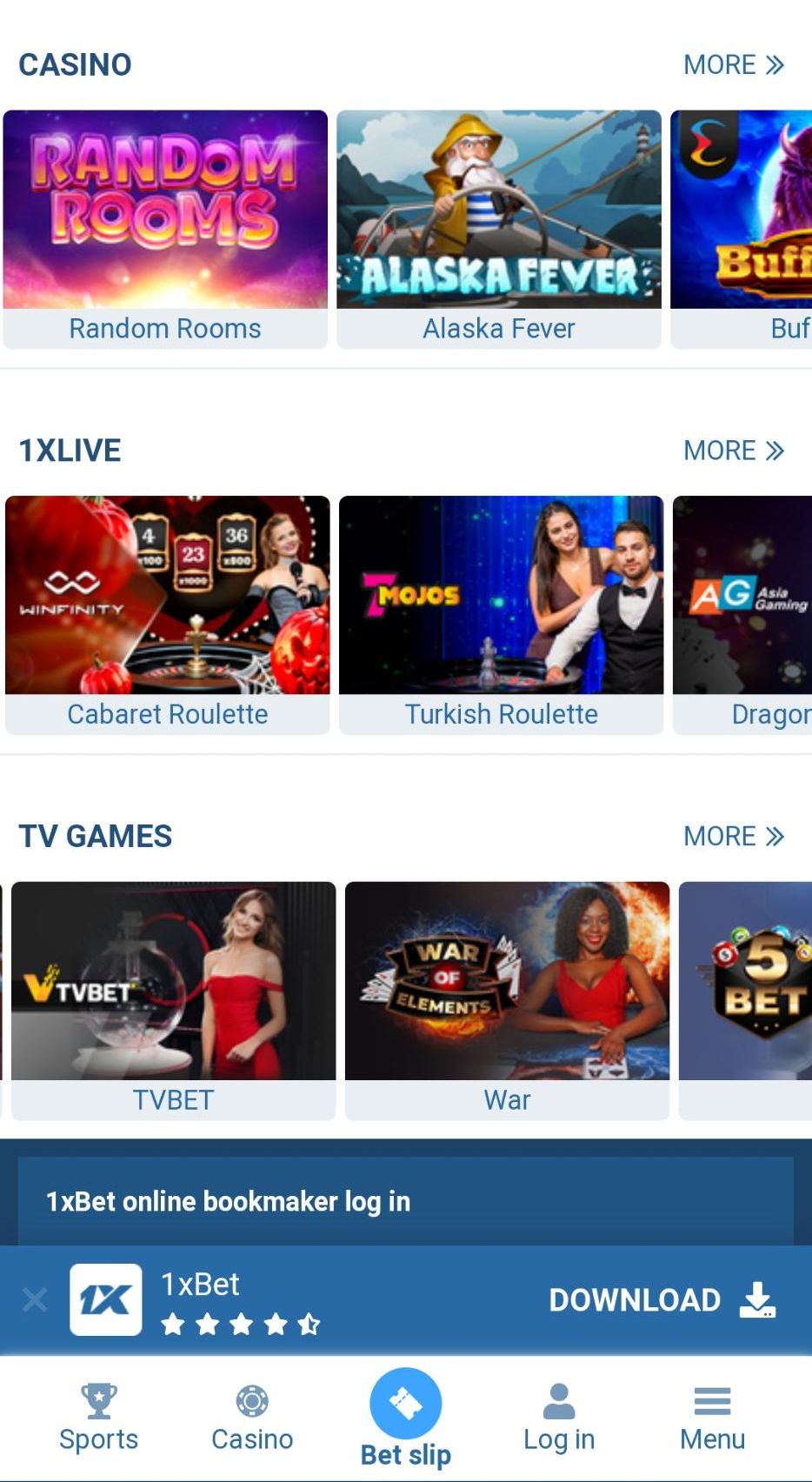Open the War of Elements game
Viewport: 812px width, 1482px height.
click(507, 999)
